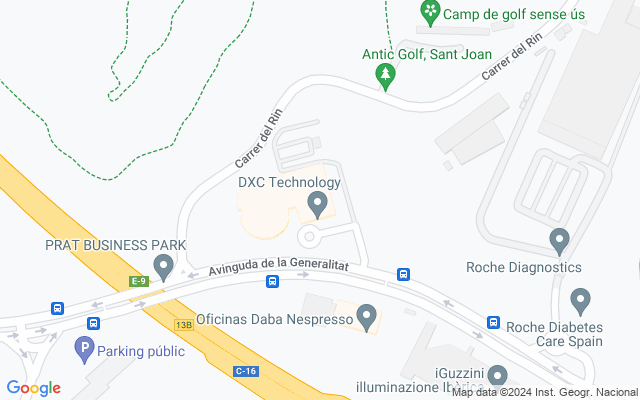Open Roche Diabetes Care Spain marker
The width and height of the screenshot is (640, 400).
coord(580,300)
